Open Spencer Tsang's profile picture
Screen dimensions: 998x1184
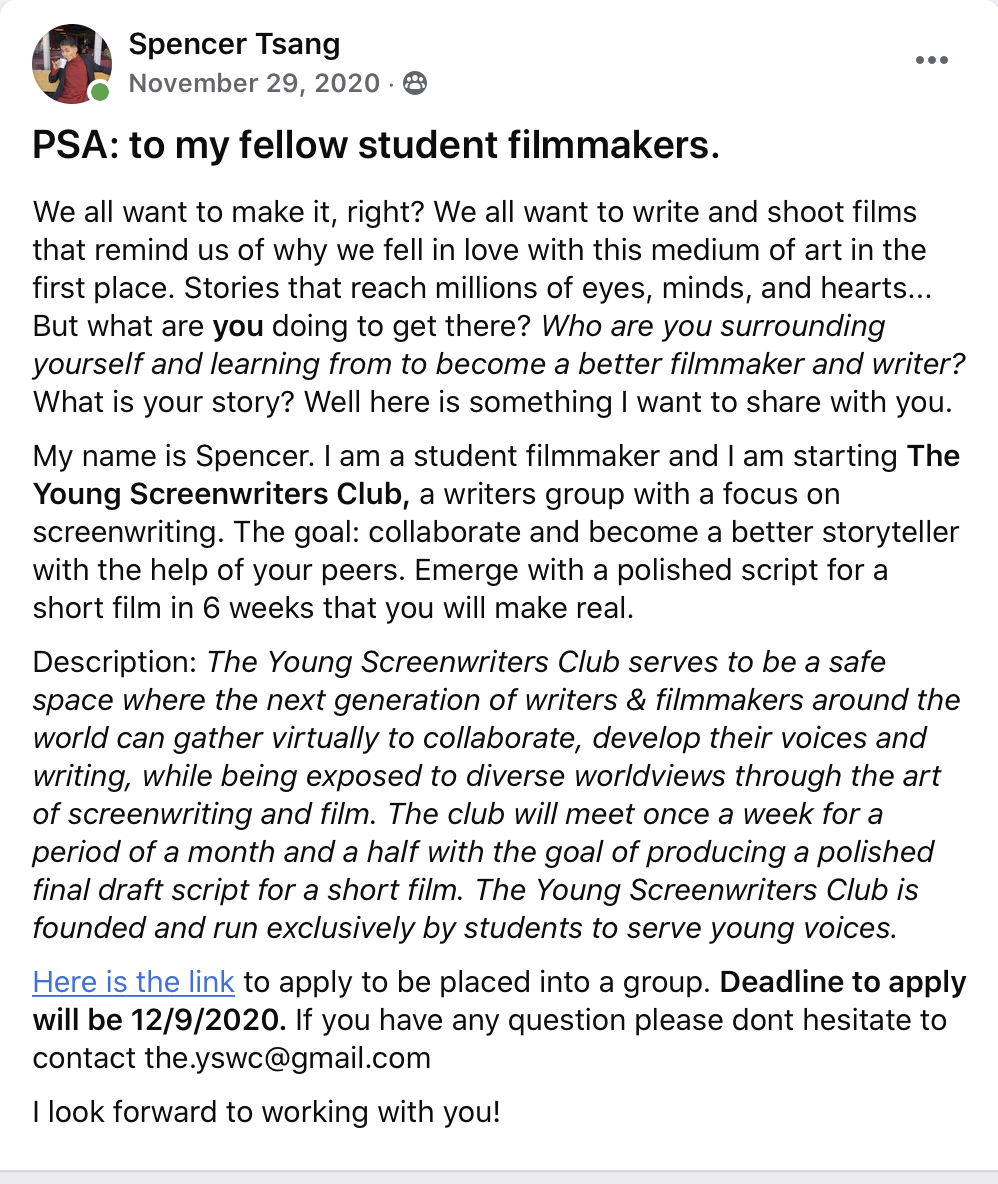click(71, 65)
